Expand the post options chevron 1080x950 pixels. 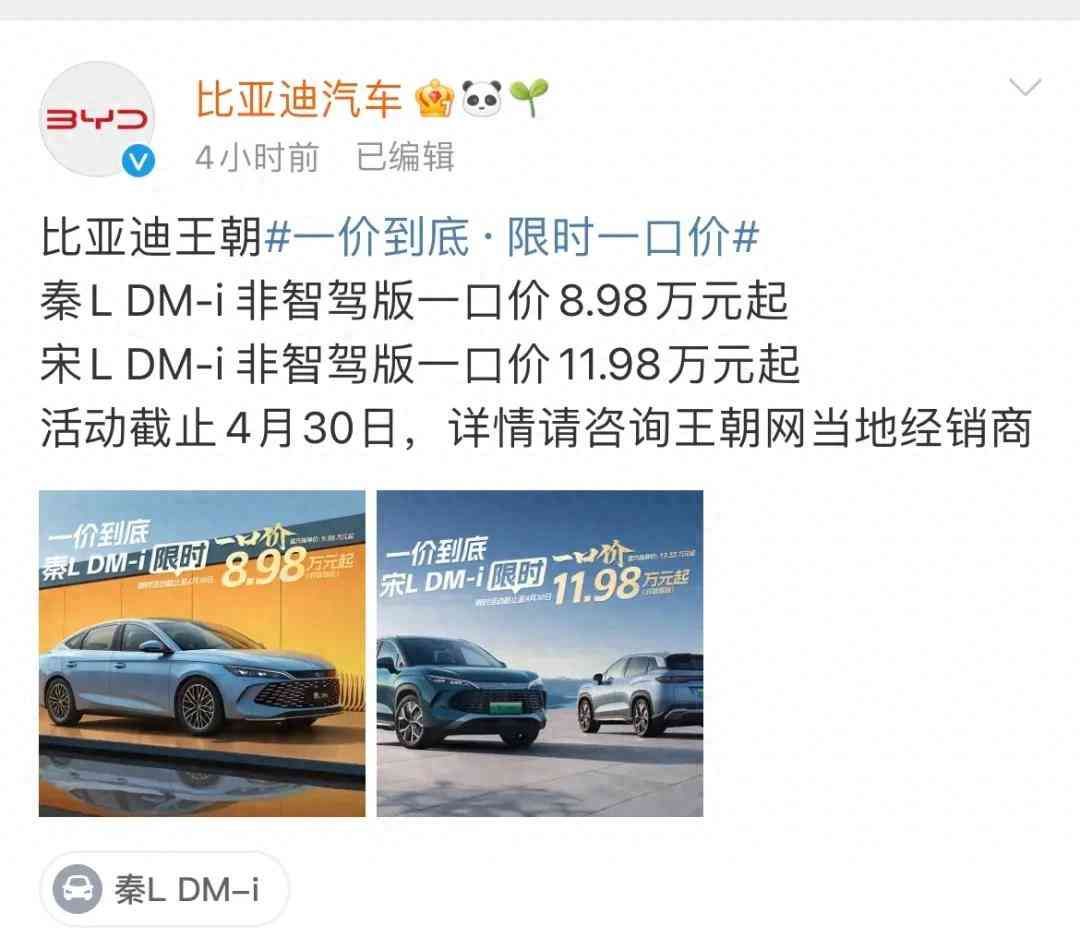pyautogui.click(x=1025, y=88)
